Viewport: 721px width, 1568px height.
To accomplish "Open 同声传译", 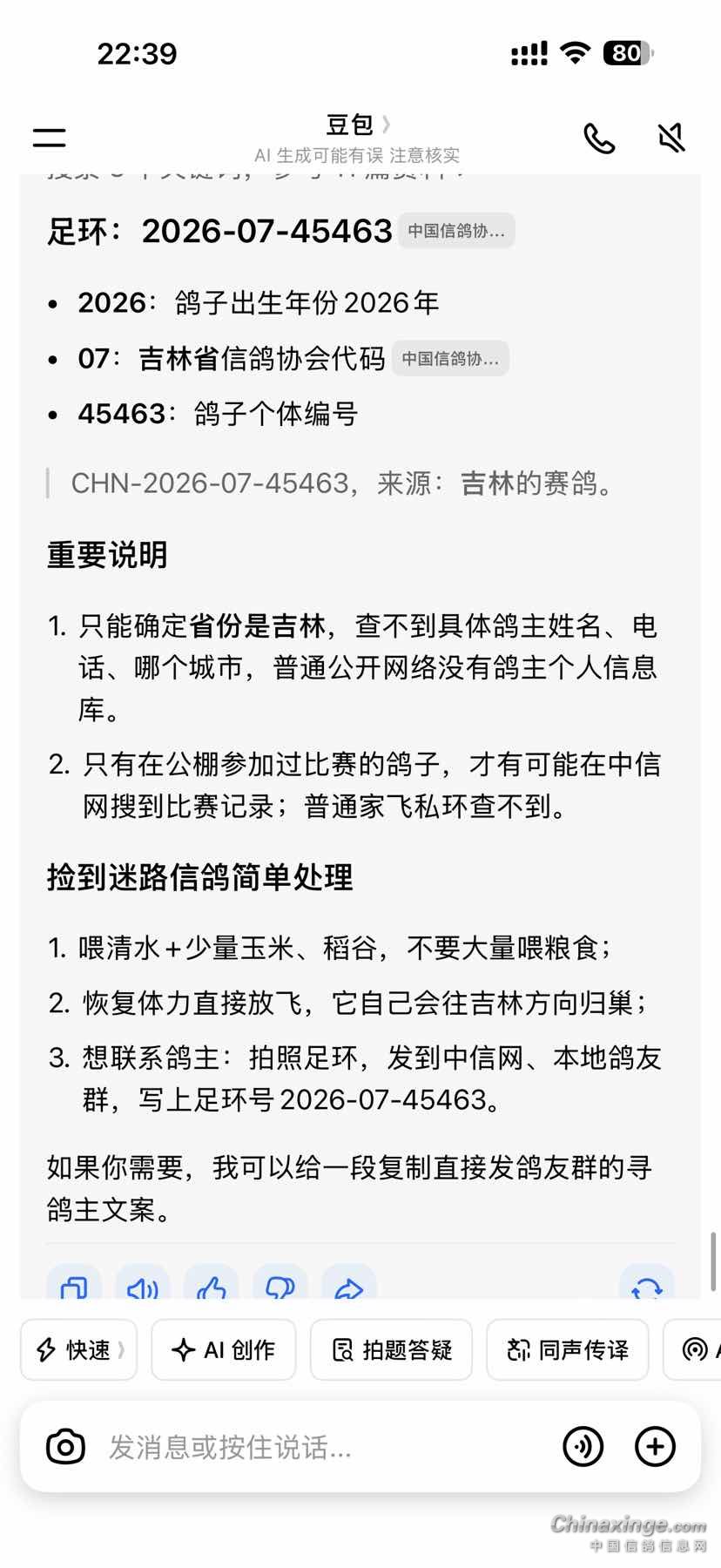I will pyautogui.click(x=568, y=1349).
